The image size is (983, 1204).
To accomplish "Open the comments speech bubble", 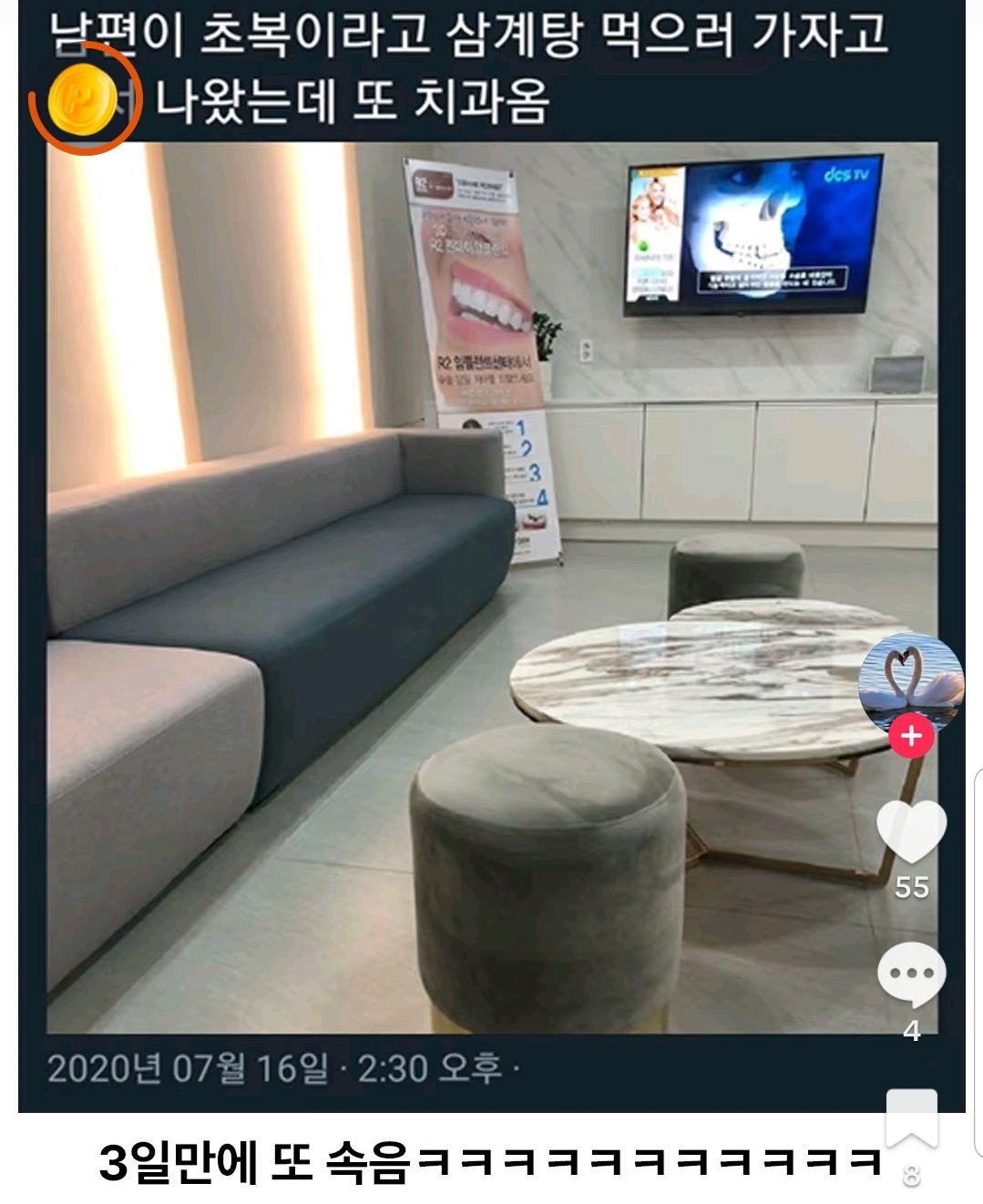I will point(911,974).
